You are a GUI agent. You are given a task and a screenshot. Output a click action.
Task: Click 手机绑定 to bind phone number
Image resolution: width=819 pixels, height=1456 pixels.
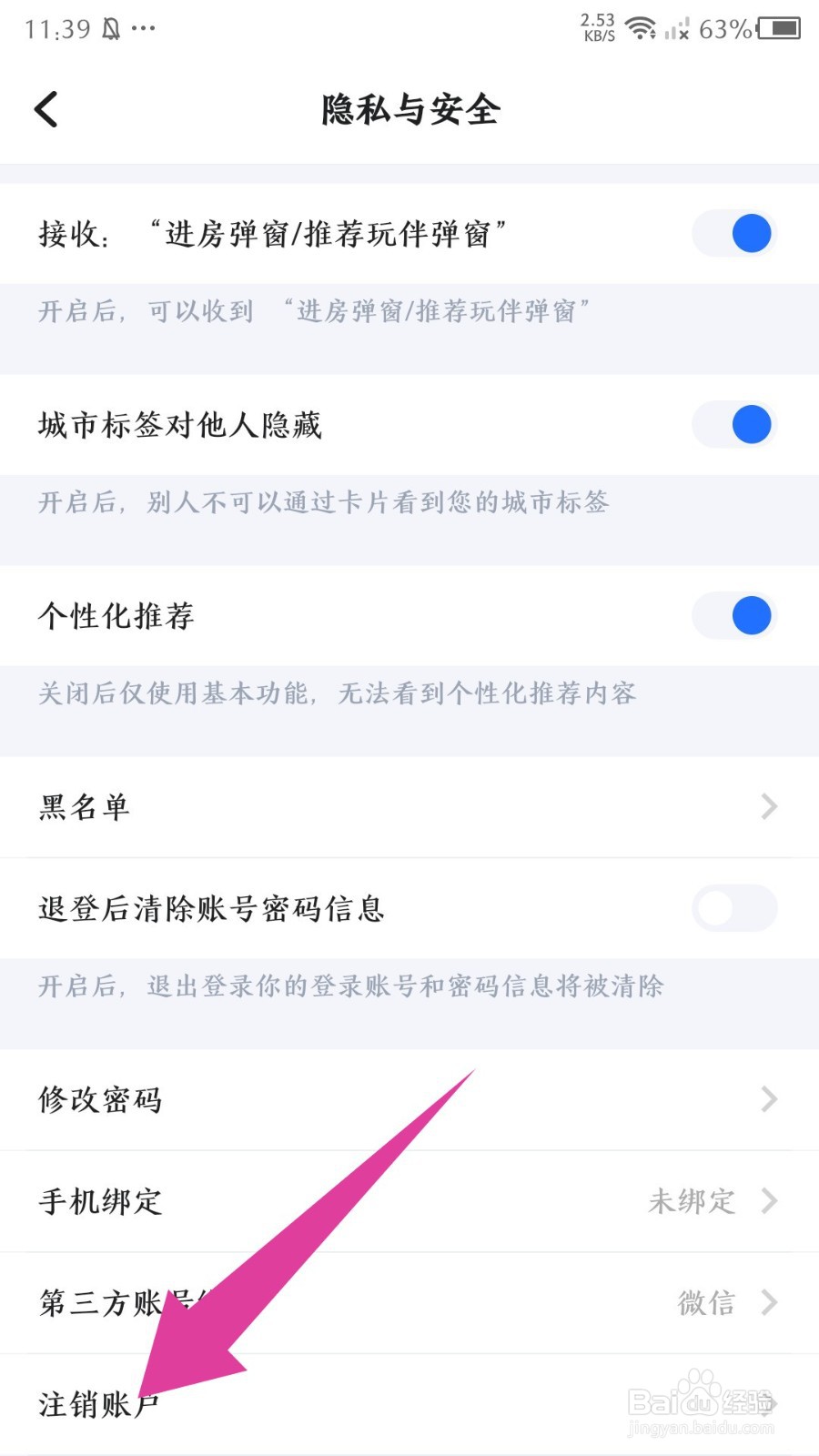pyautogui.click(x=100, y=1201)
